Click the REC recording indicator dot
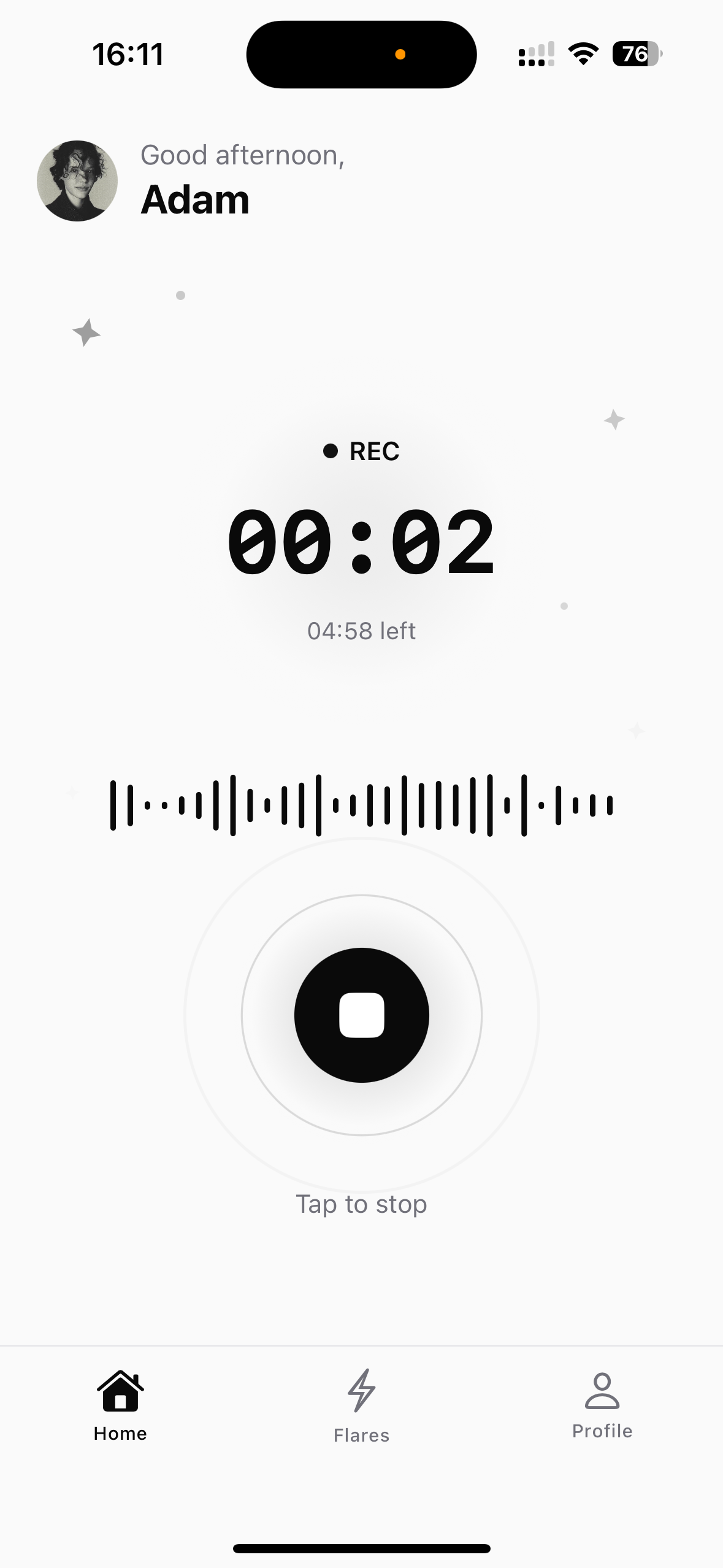The height and width of the screenshot is (1568, 723). [x=331, y=451]
